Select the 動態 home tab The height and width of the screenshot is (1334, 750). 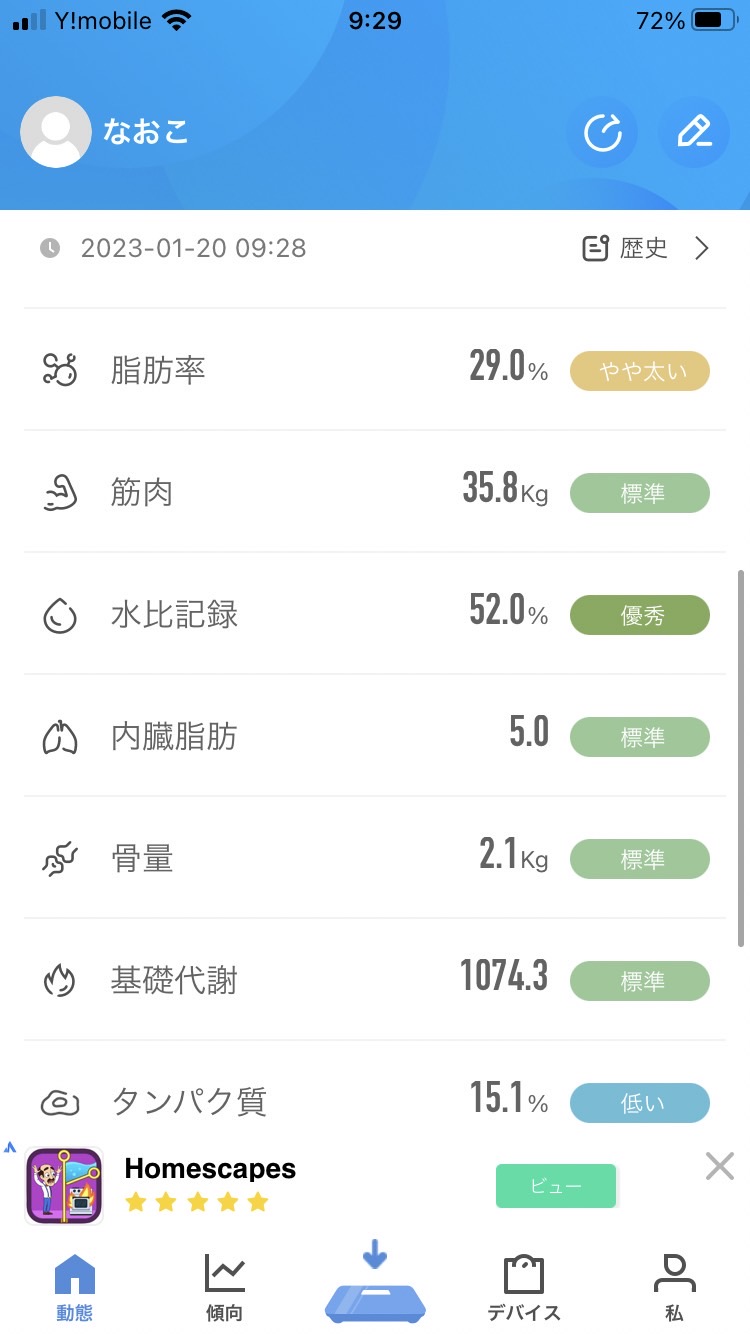[x=75, y=1287]
